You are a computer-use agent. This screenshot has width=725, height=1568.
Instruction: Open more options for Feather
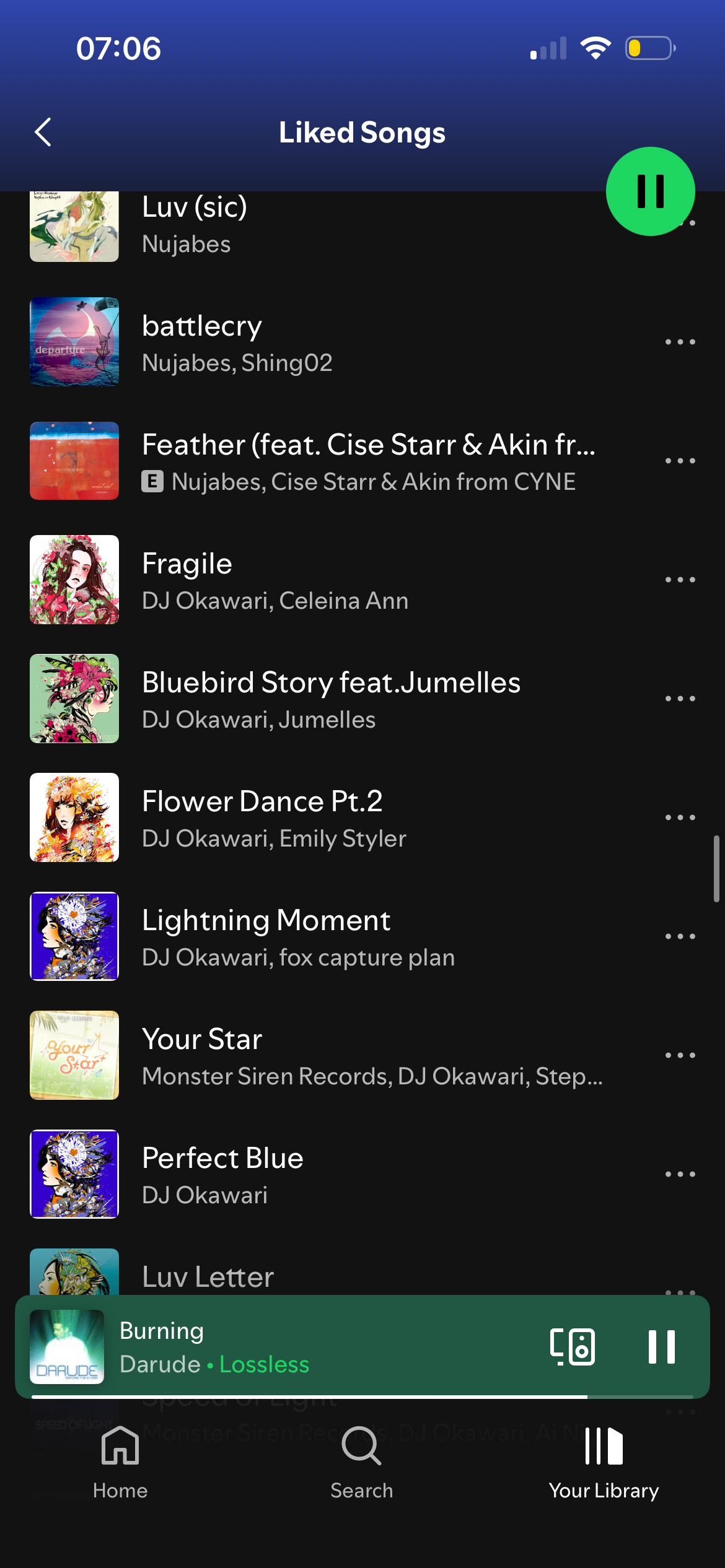coord(680,461)
